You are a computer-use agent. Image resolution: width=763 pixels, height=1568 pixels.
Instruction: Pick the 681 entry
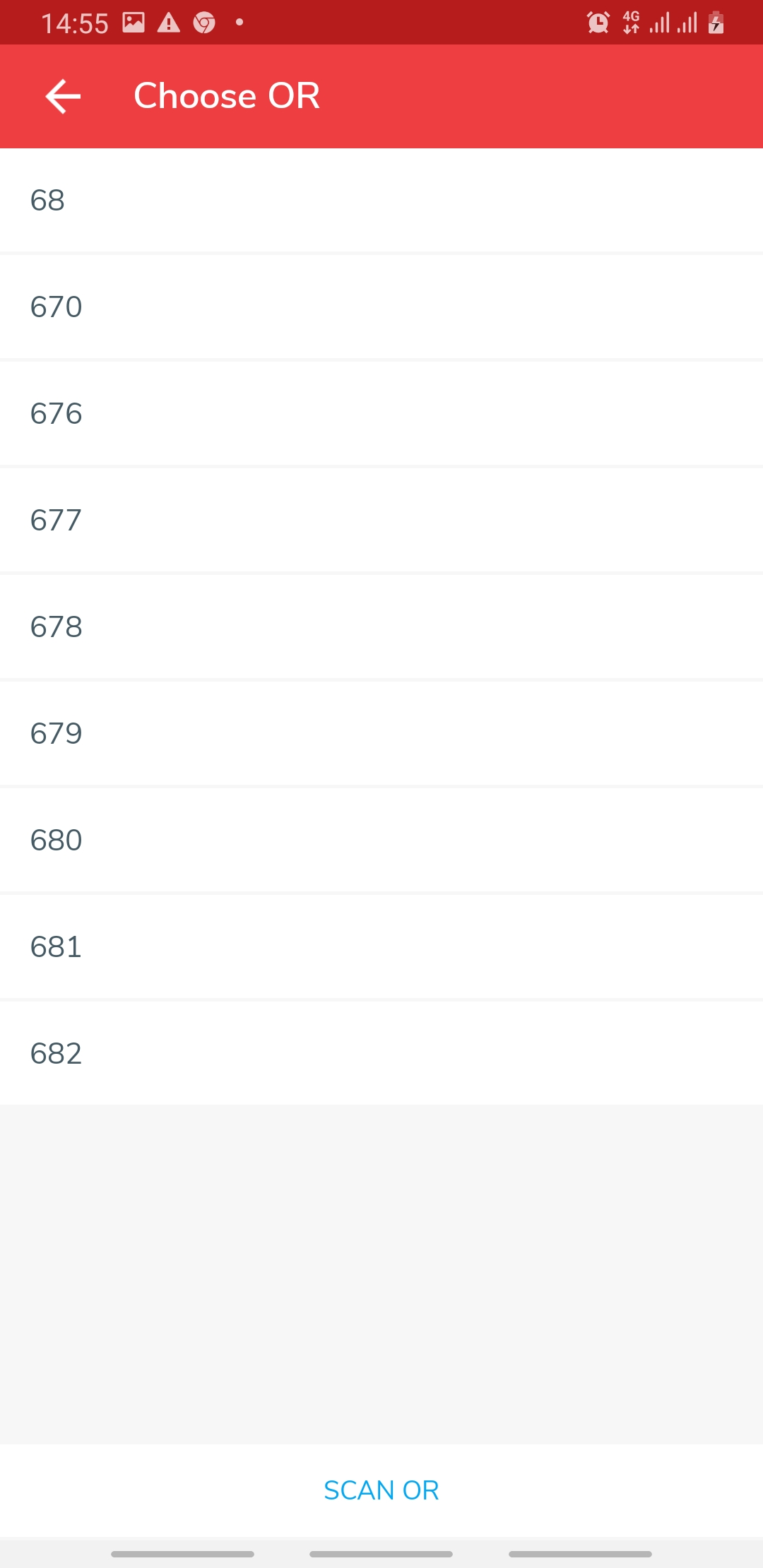[381, 947]
